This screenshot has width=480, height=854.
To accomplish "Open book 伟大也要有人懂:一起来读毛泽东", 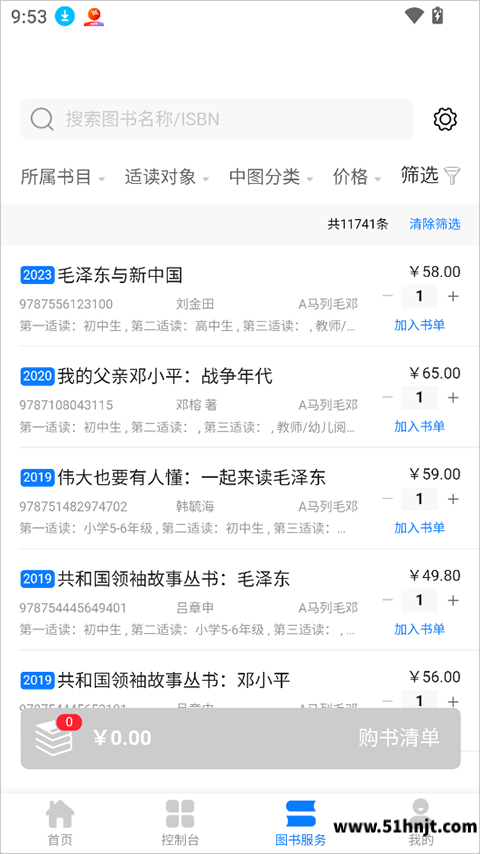I will coord(191,478).
